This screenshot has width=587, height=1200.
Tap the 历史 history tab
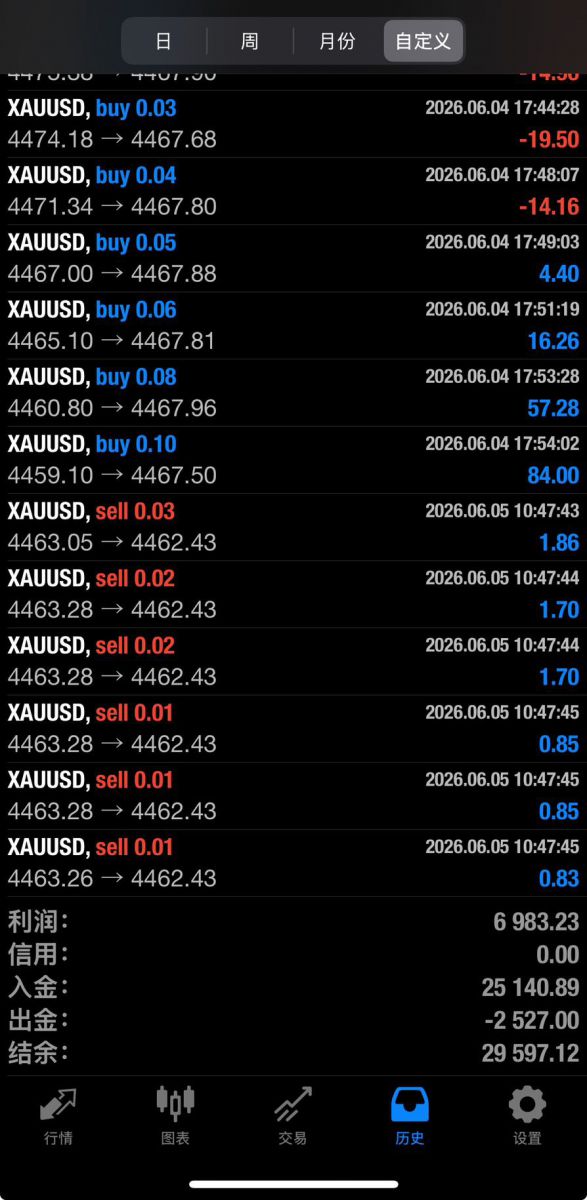[410, 1116]
